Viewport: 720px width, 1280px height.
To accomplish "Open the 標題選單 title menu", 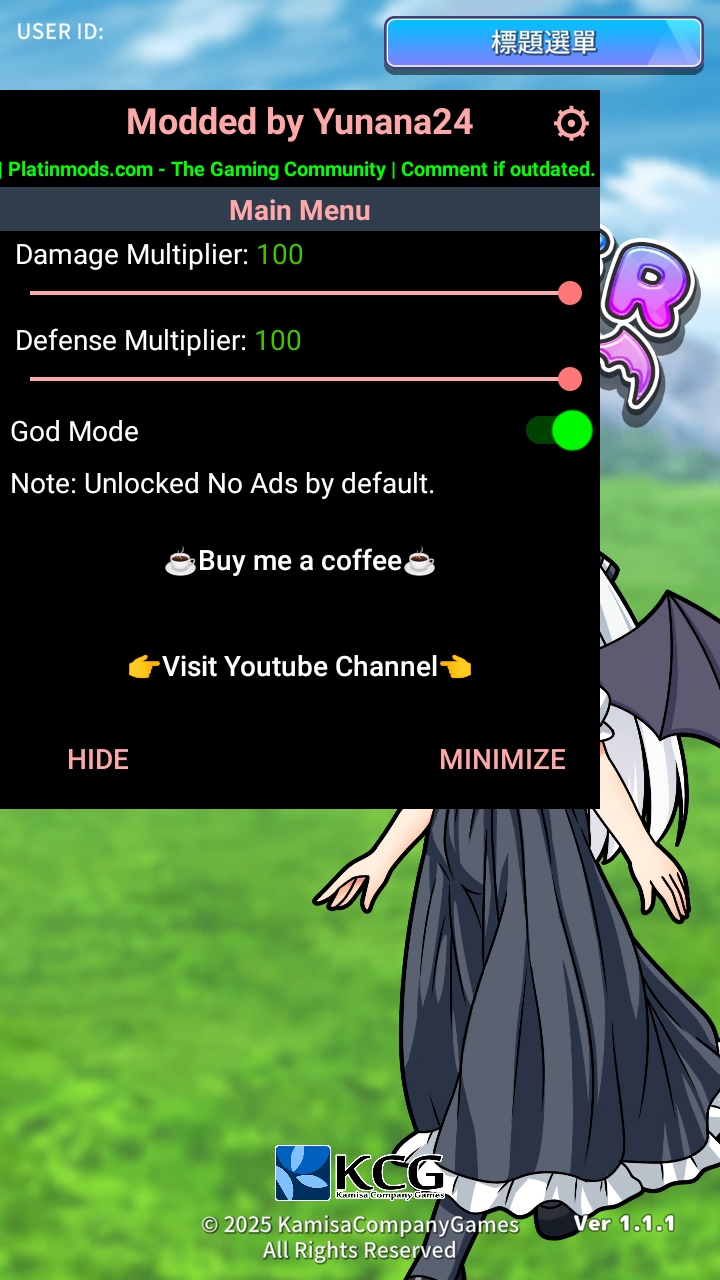I will (544, 43).
